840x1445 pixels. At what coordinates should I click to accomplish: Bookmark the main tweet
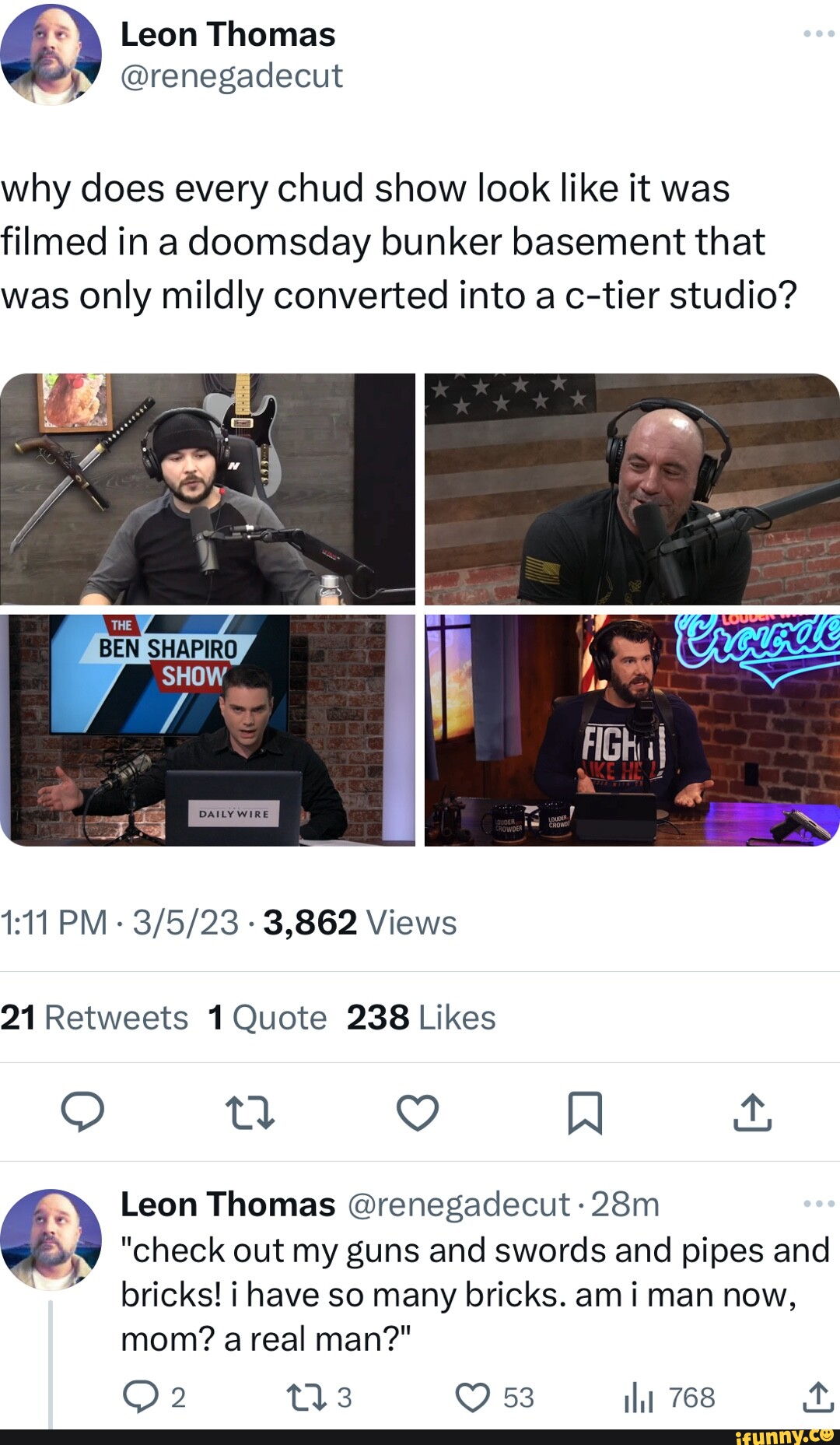(x=585, y=1112)
